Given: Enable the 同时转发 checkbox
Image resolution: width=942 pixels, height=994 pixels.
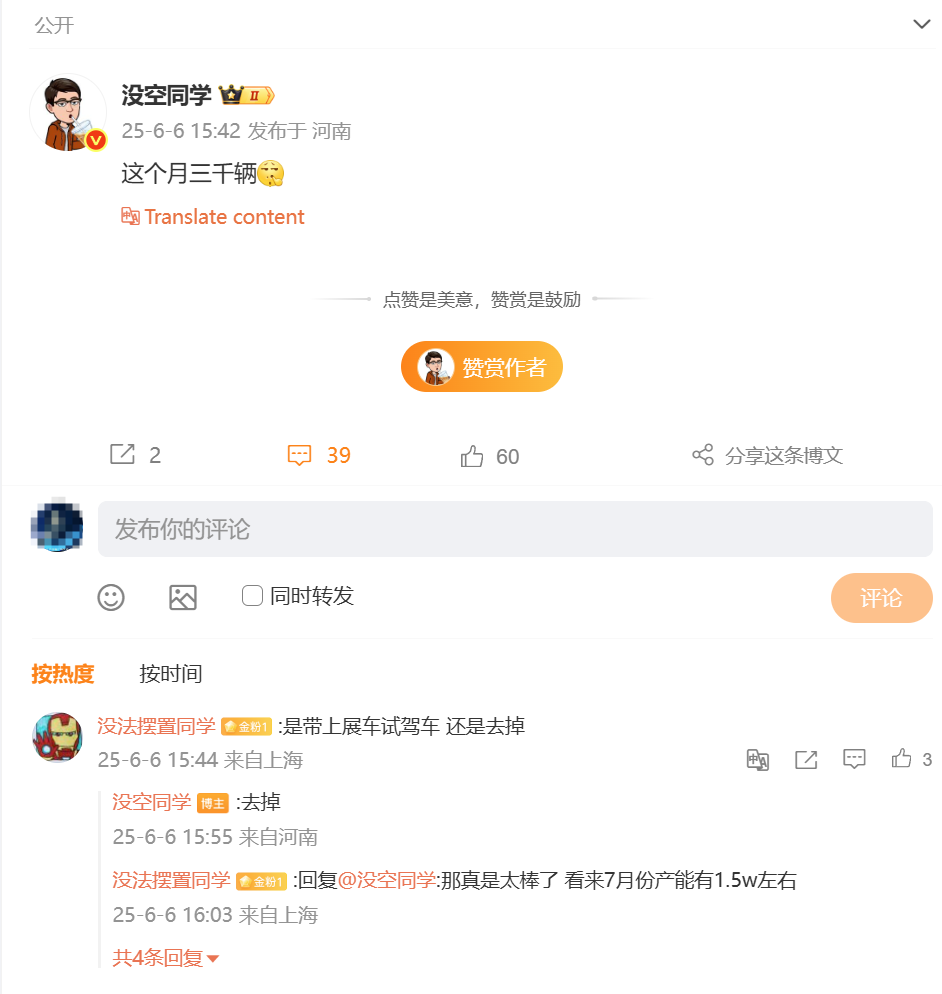Looking at the screenshot, I should (x=251, y=595).
